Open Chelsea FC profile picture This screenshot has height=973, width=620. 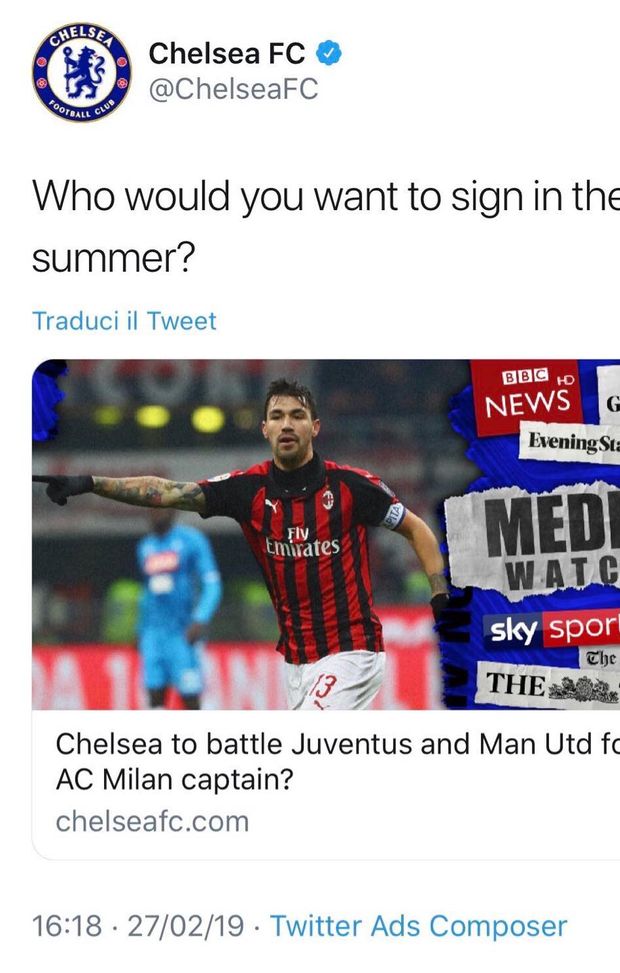coord(81,73)
